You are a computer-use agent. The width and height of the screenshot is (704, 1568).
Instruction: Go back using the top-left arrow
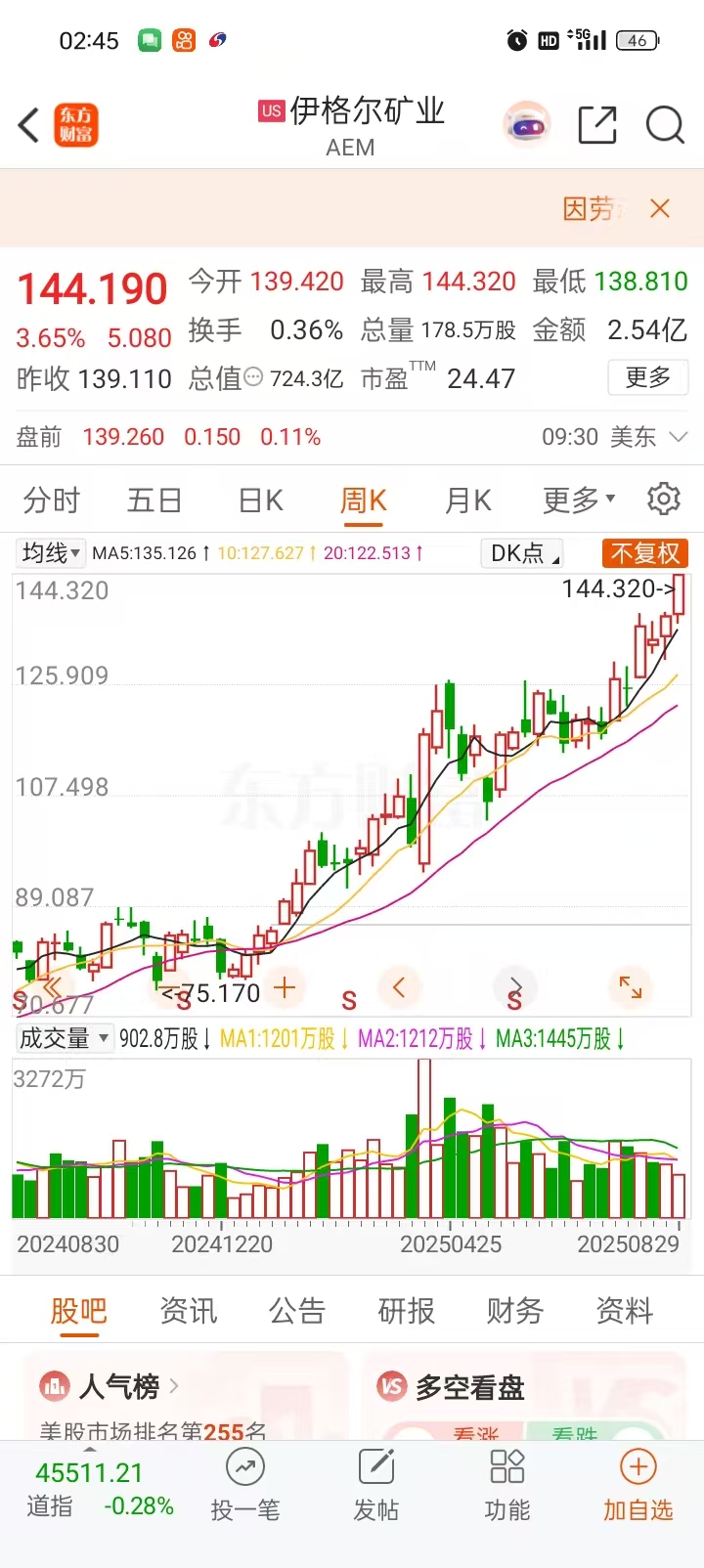click(29, 125)
